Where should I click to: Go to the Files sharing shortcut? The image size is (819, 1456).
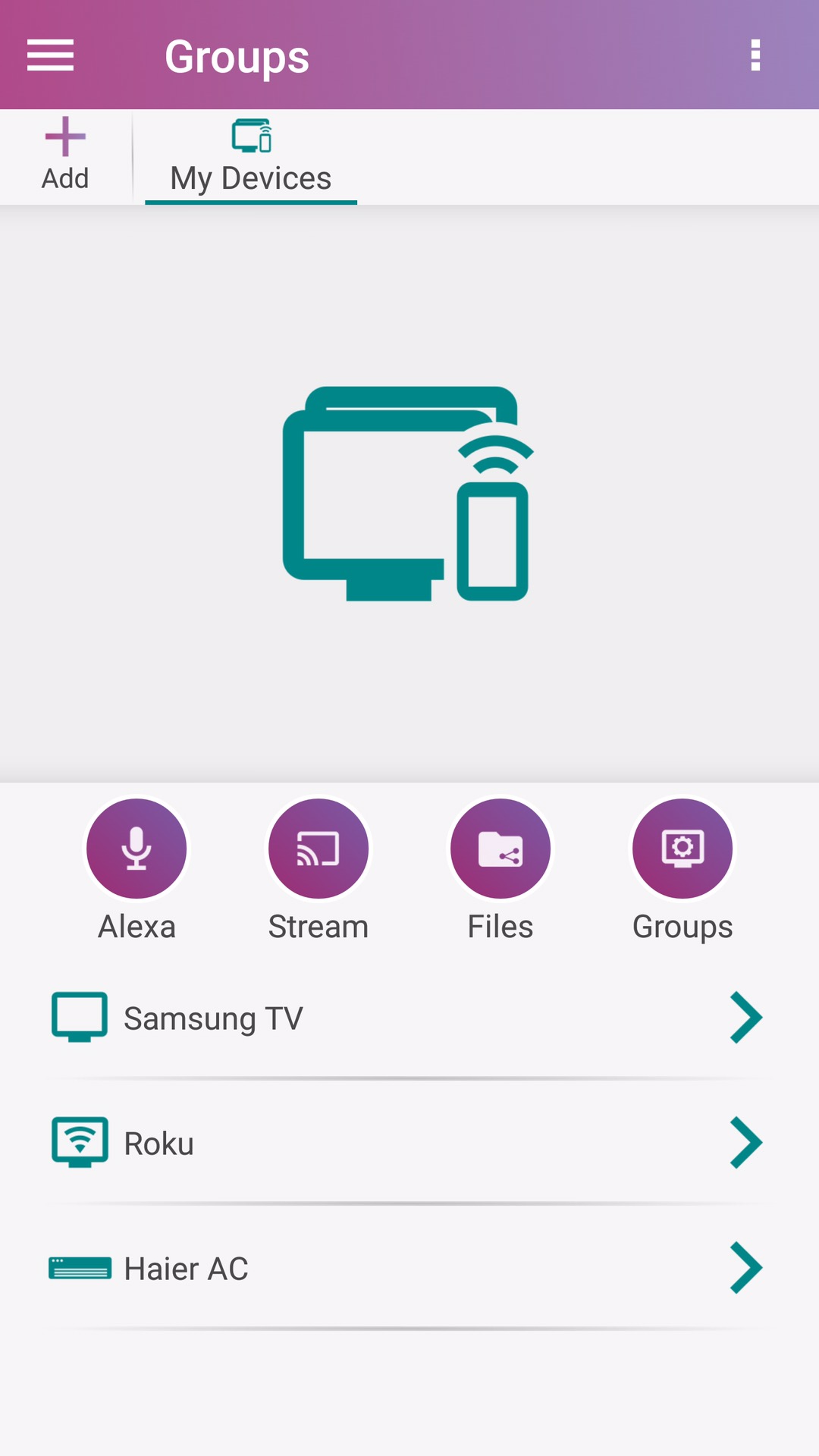tap(500, 849)
